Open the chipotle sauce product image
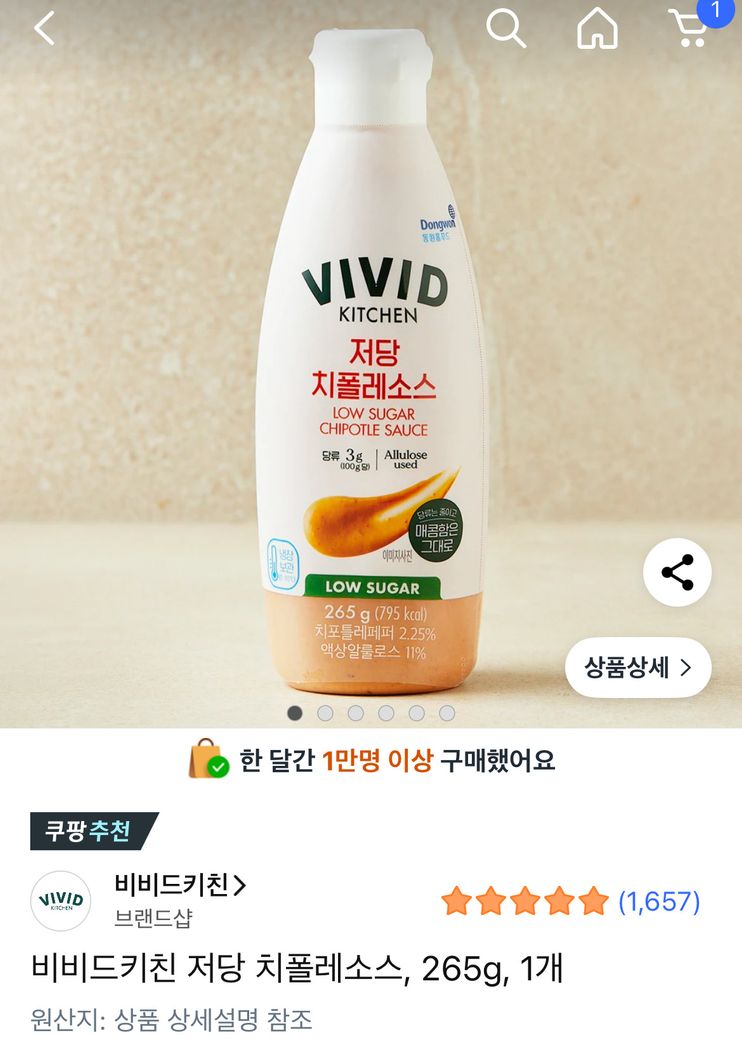 coord(372,380)
